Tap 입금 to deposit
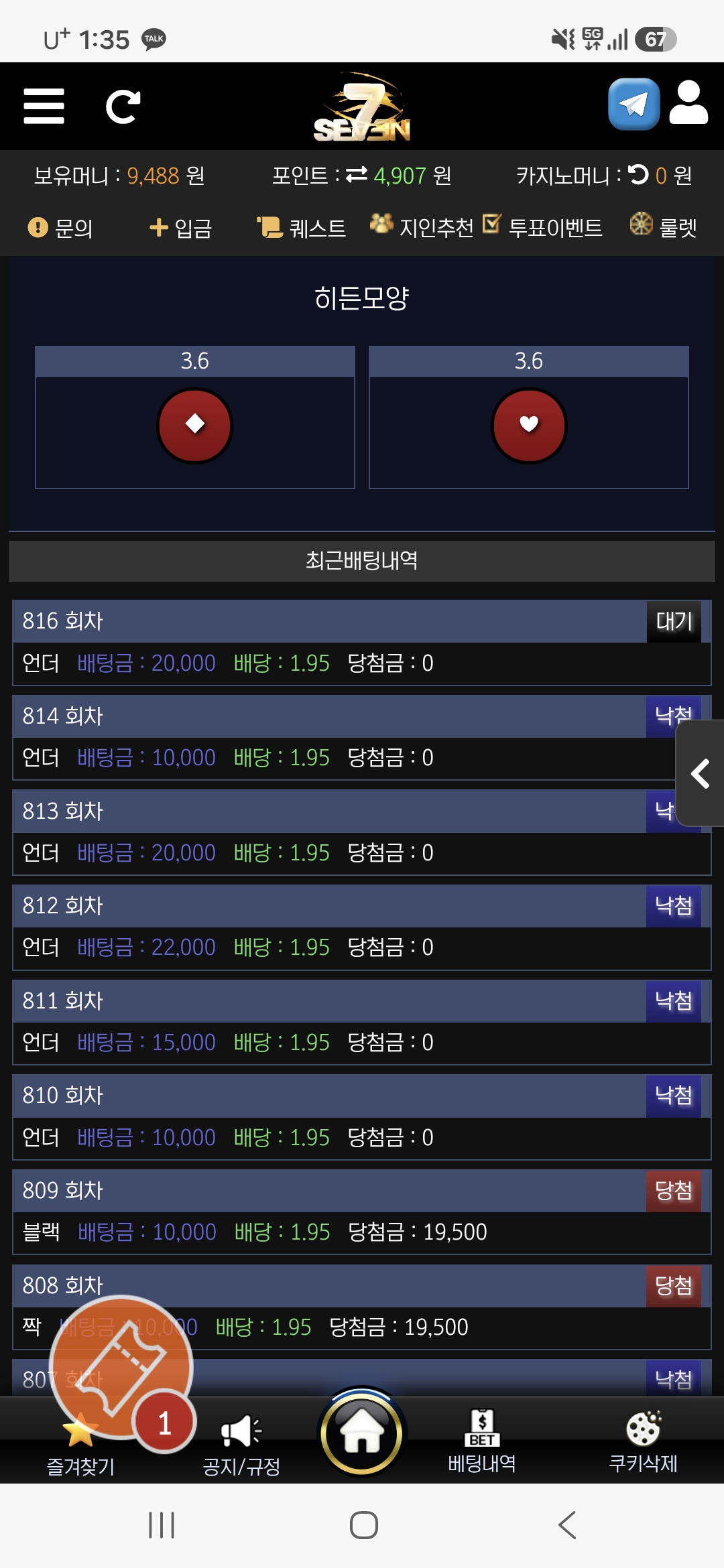 pos(180,228)
